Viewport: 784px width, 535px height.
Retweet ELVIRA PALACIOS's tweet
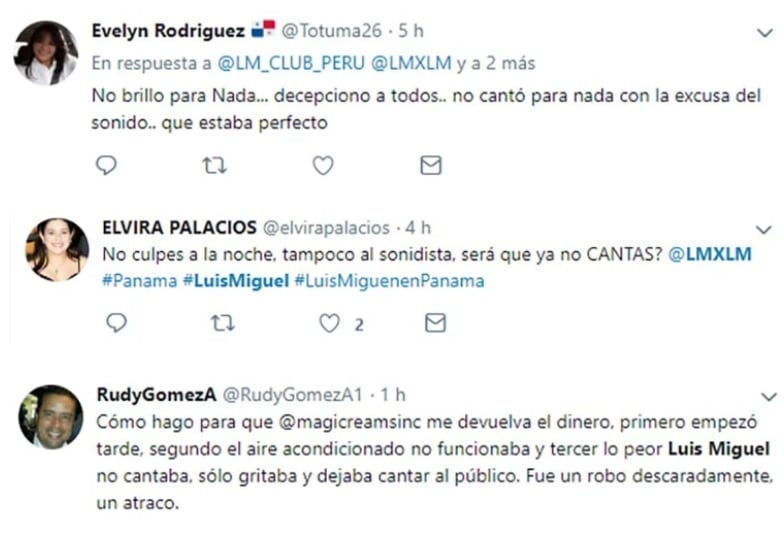coord(224,322)
